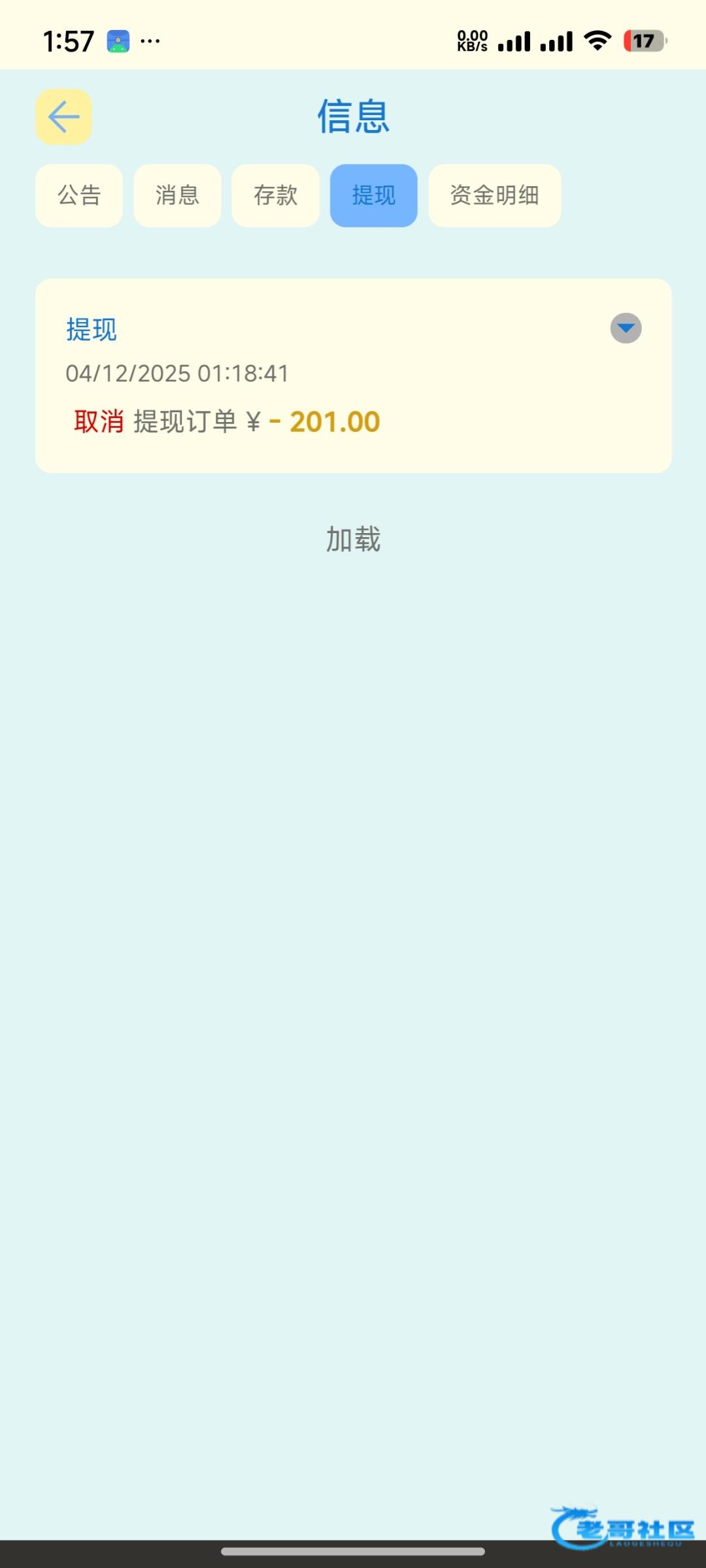Switch to the 公告 tab
This screenshot has width=706, height=1568.
coord(79,195)
